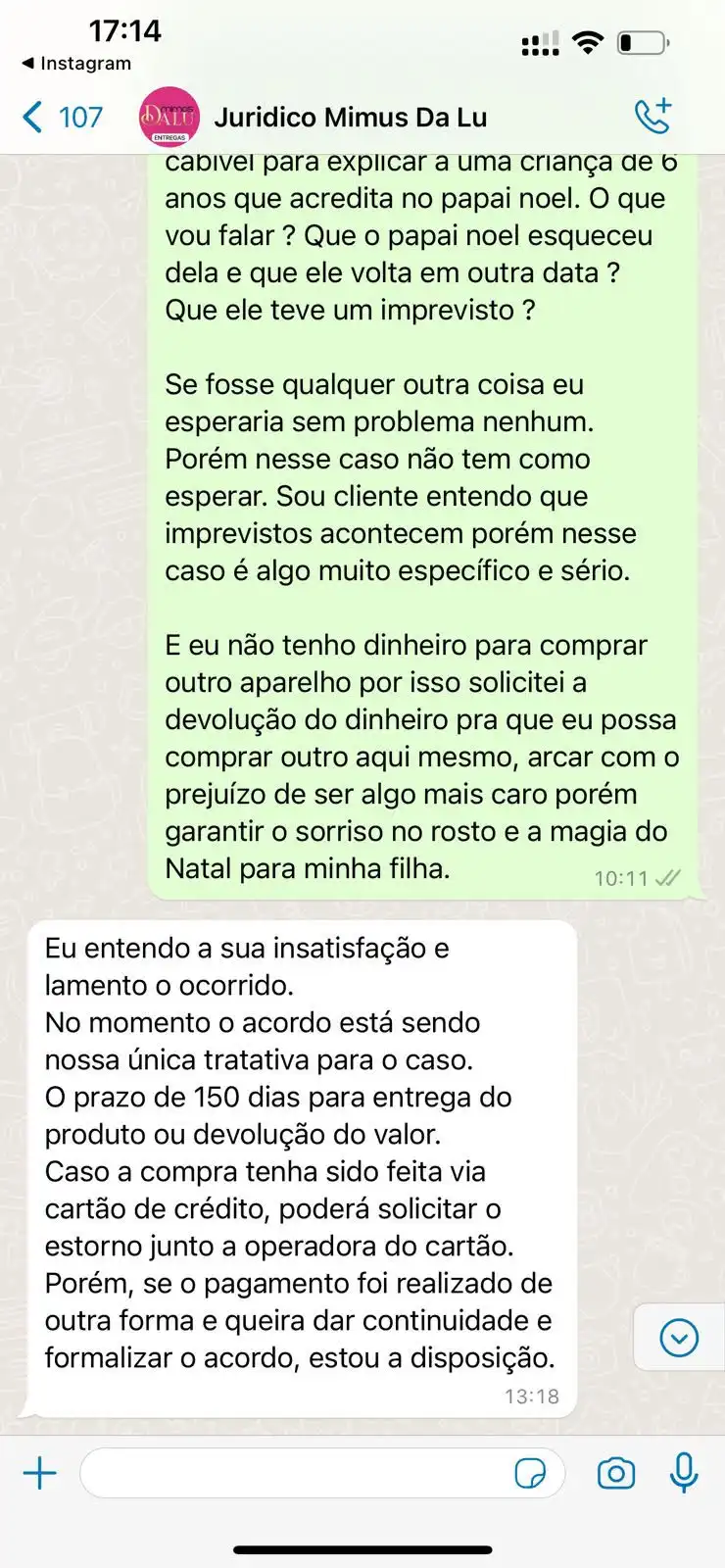This screenshot has width=725, height=1568.
Task: Go back to the chats list
Action: [x=61, y=118]
